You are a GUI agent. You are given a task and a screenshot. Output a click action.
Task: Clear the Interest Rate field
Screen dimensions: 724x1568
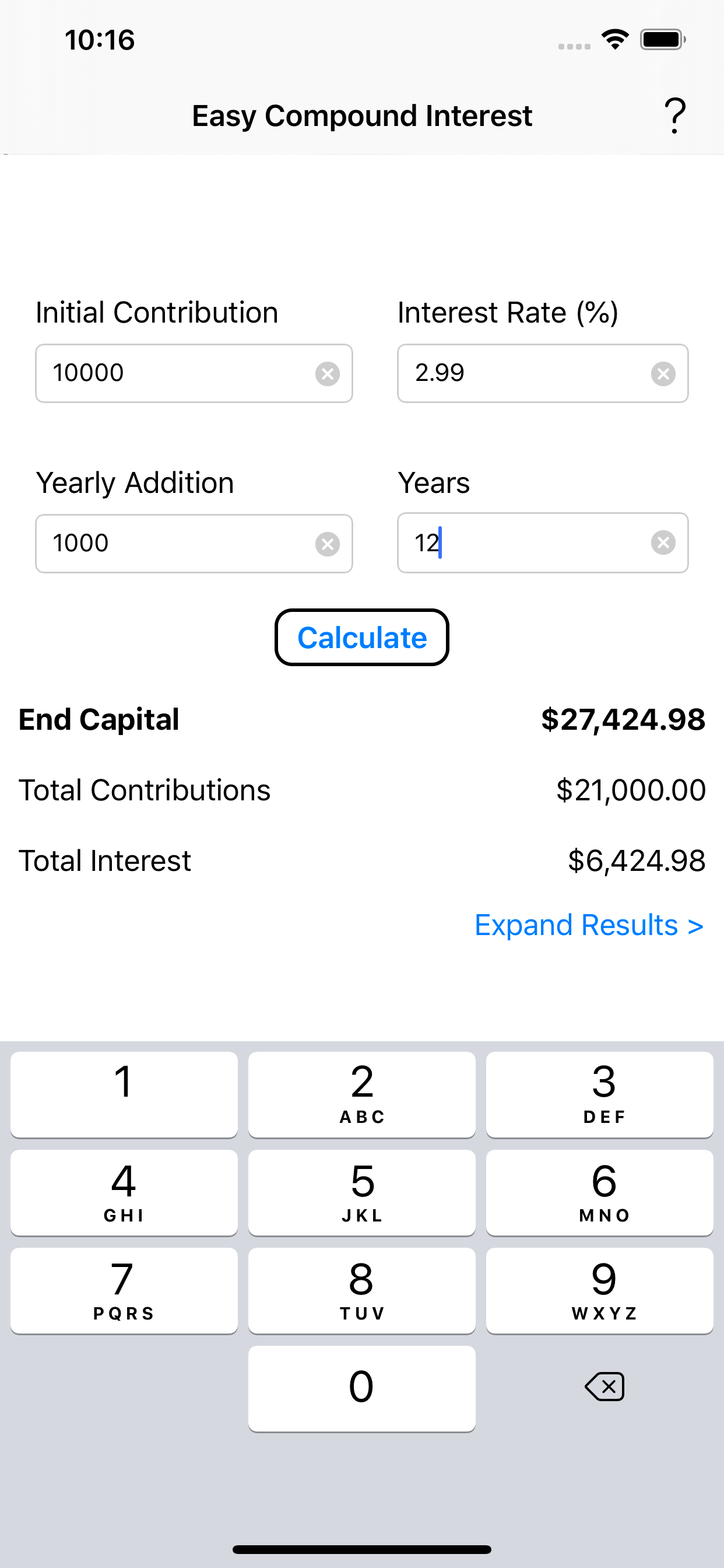tap(664, 373)
